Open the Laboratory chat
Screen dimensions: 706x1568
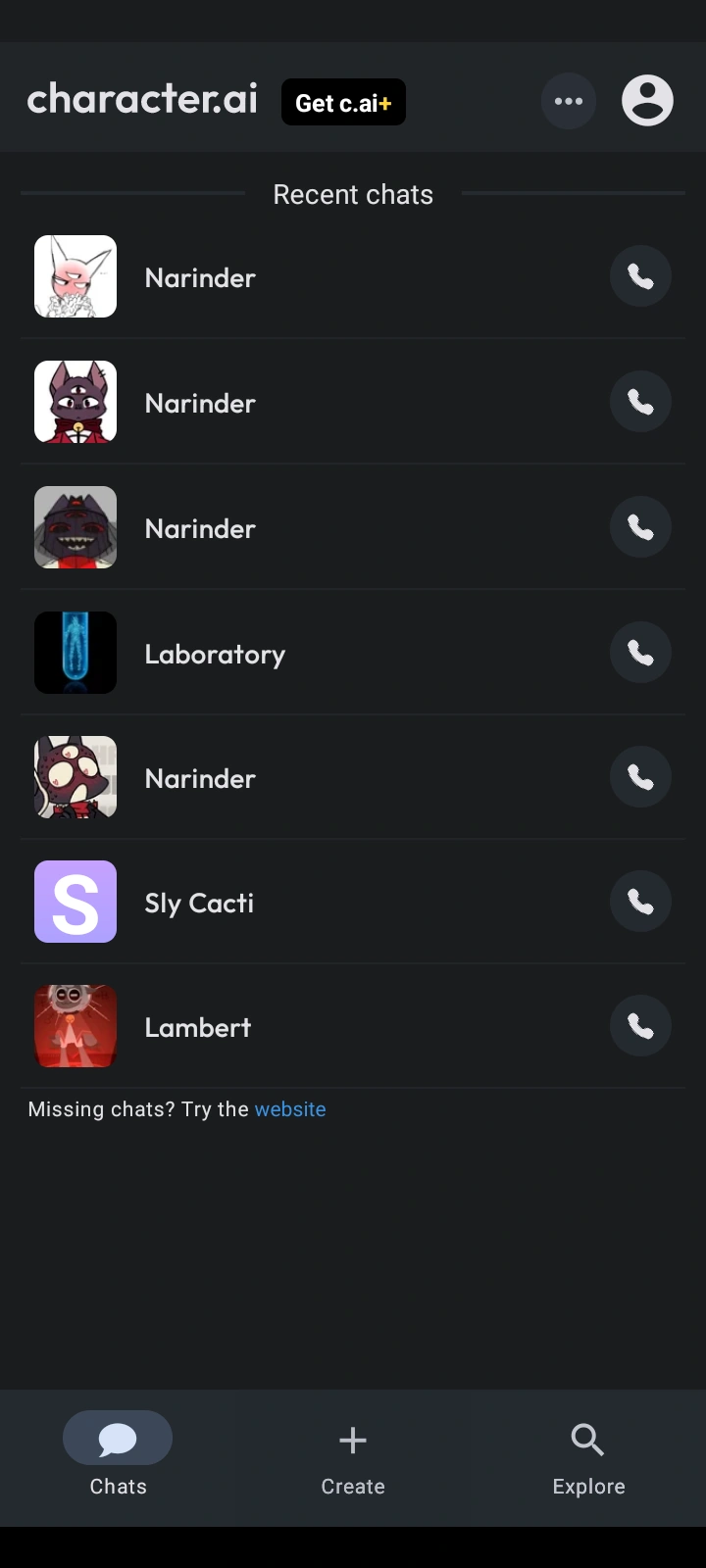coord(215,654)
